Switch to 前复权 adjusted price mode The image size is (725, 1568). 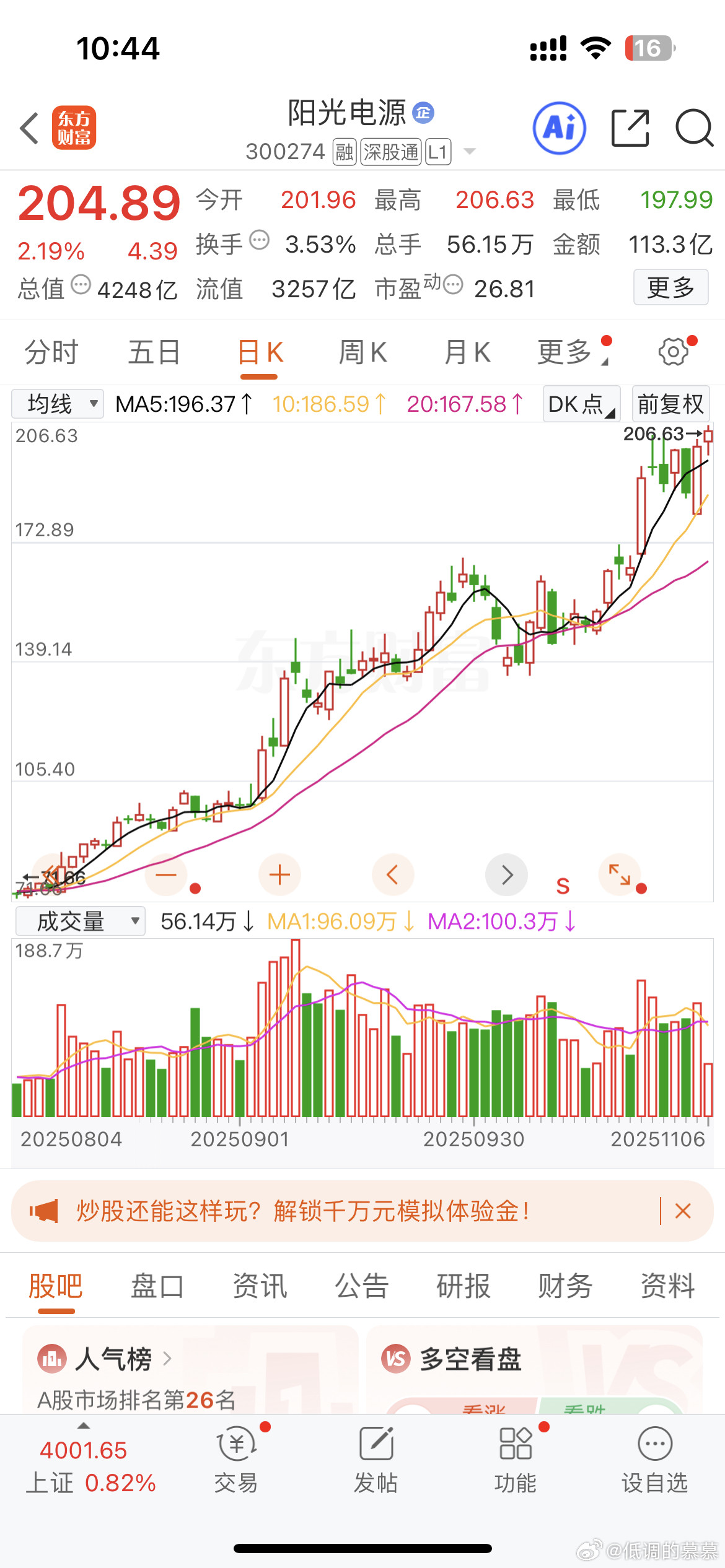pyautogui.click(x=670, y=403)
